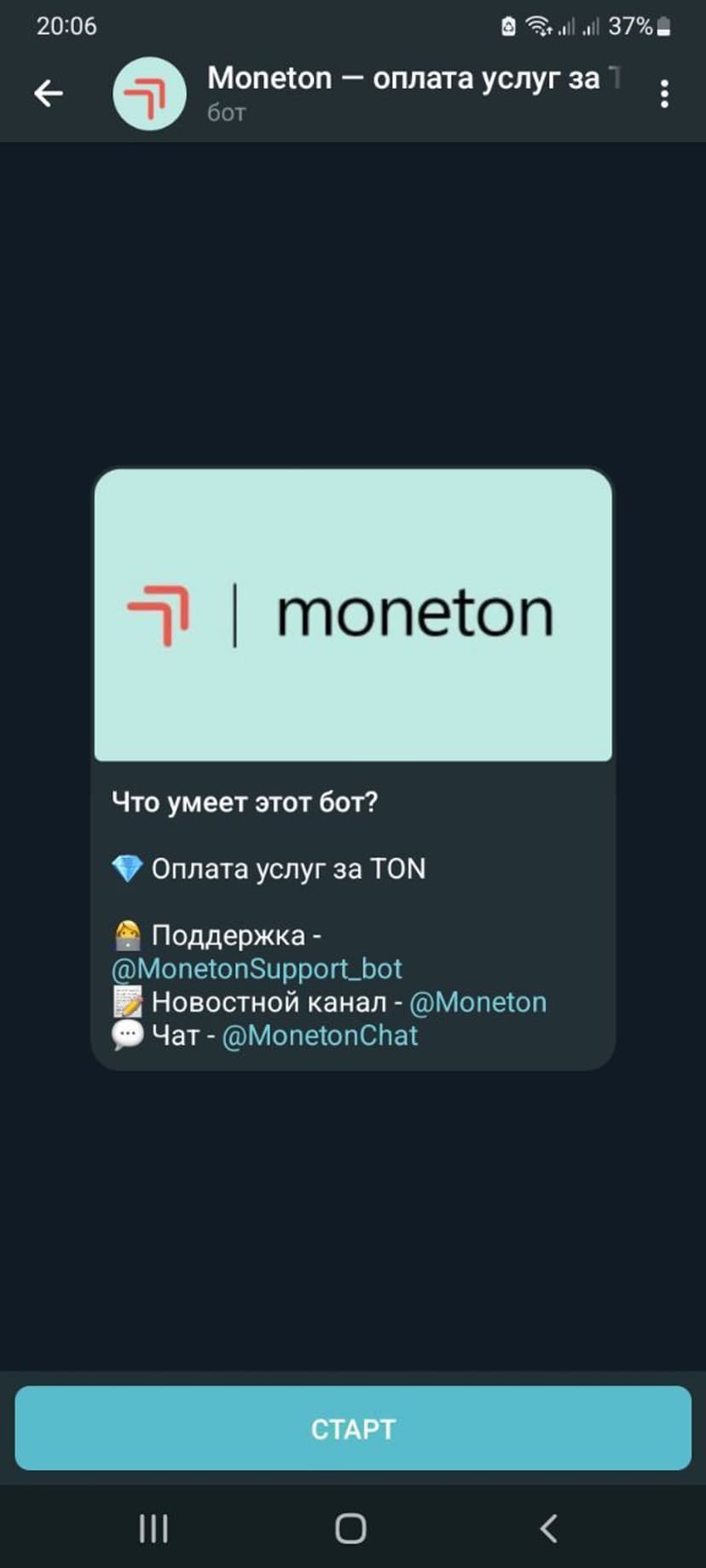Open the @MonetonSupport_bot link
Viewport: 706px width, 1568px height.
click(x=257, y=969)
